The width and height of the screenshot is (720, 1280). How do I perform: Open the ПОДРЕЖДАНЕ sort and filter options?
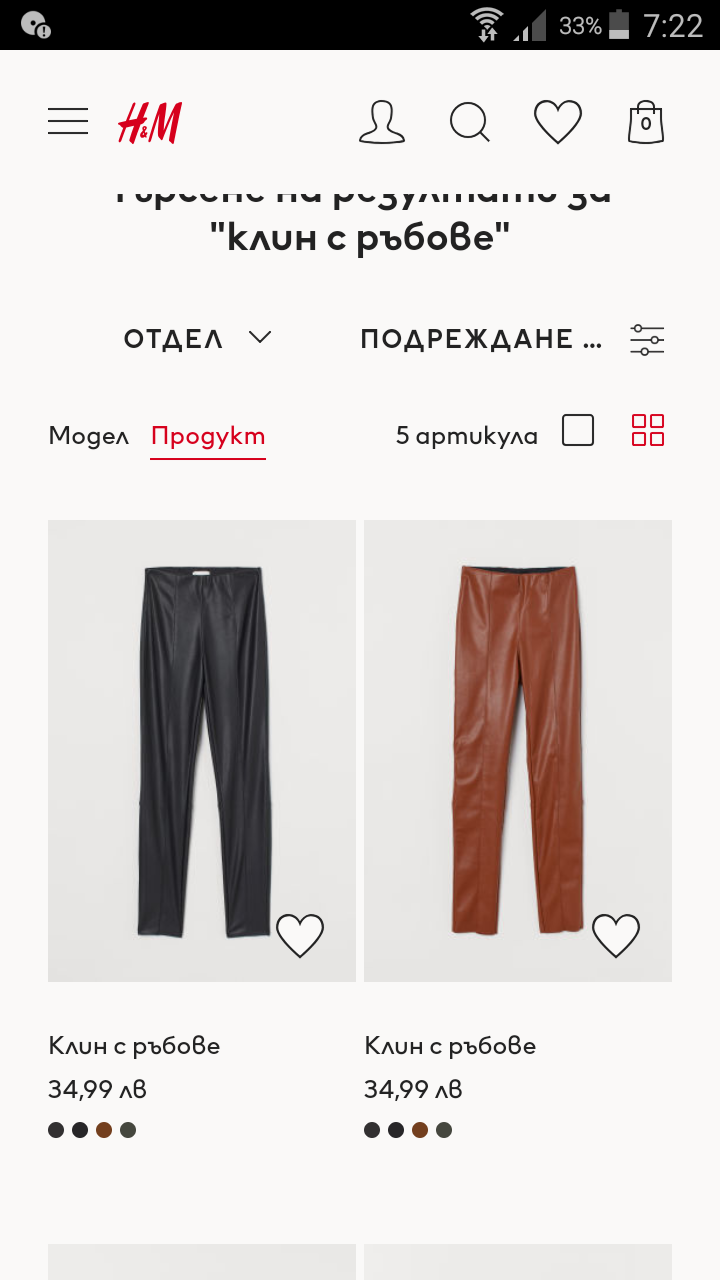[x=511, y=339]
